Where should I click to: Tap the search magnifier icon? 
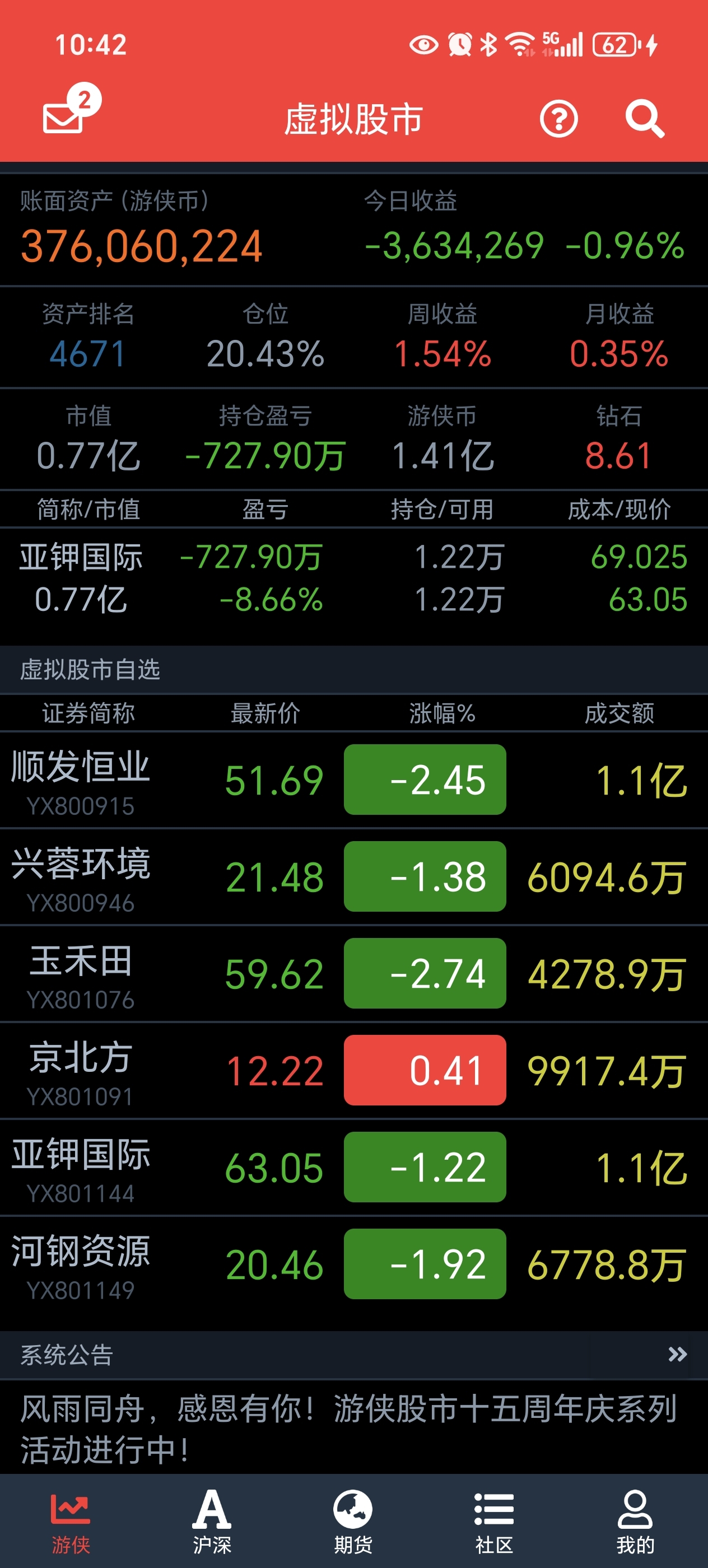point(645,119)
